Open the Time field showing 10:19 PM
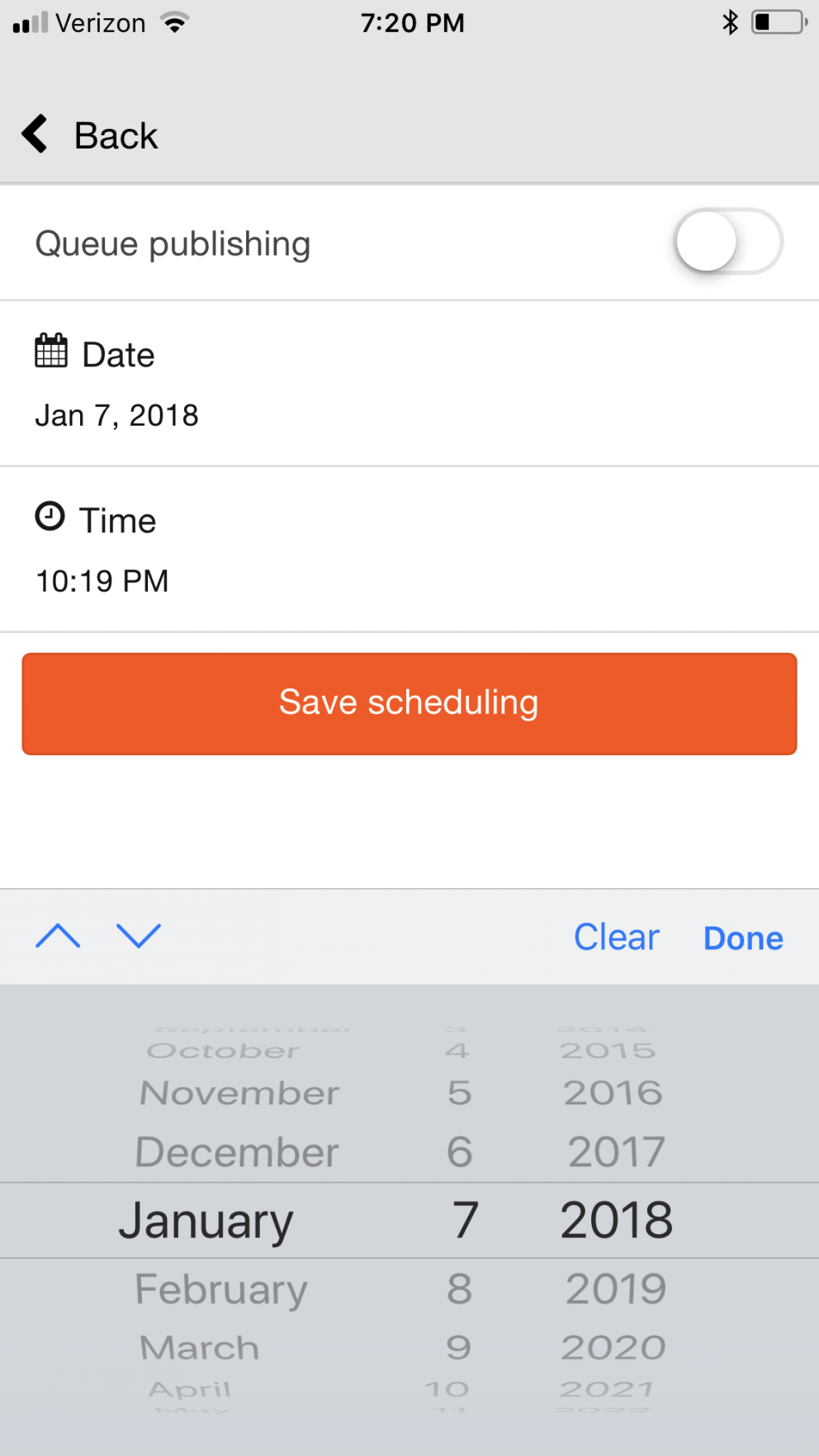 coord(409,550)
